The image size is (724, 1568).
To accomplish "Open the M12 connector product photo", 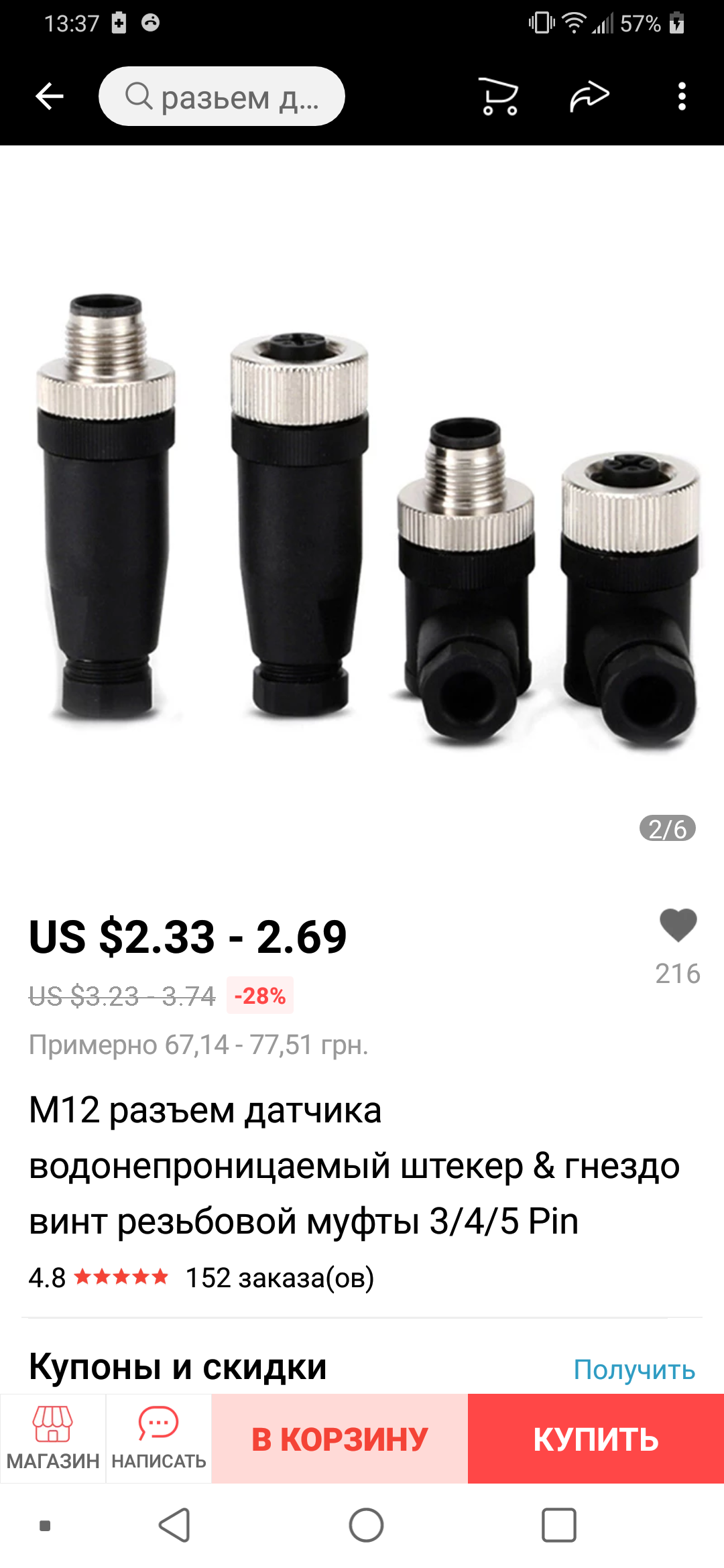I will tap(362, 516).
